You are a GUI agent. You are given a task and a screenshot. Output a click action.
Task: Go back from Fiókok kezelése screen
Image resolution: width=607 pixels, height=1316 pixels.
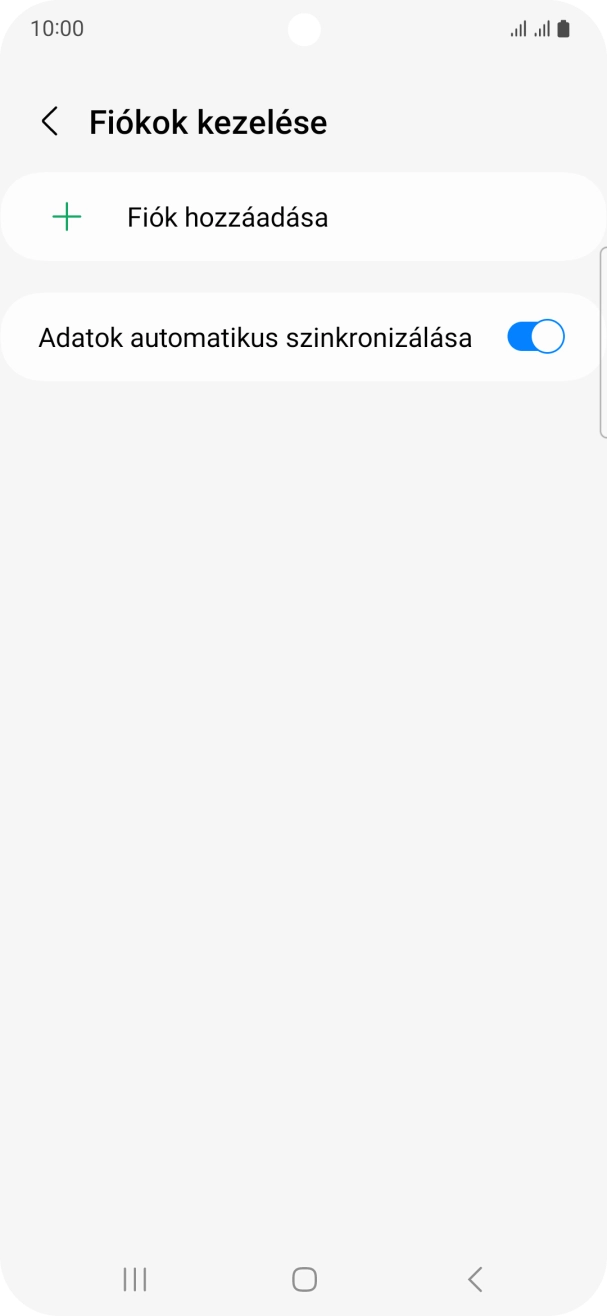click(x=49, y=122)
